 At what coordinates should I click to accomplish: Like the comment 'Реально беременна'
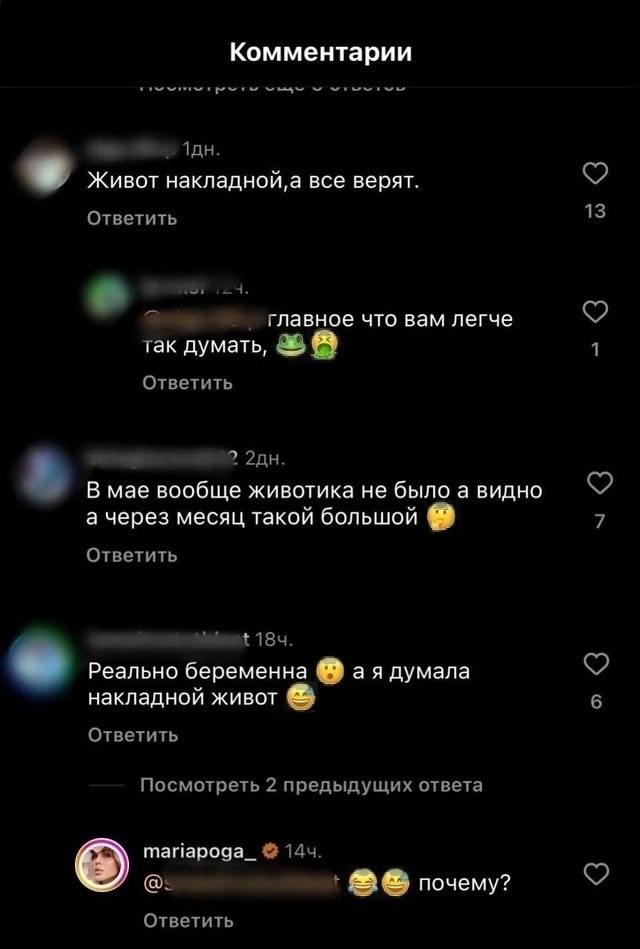pyautogui.click(x=595, y=665)
